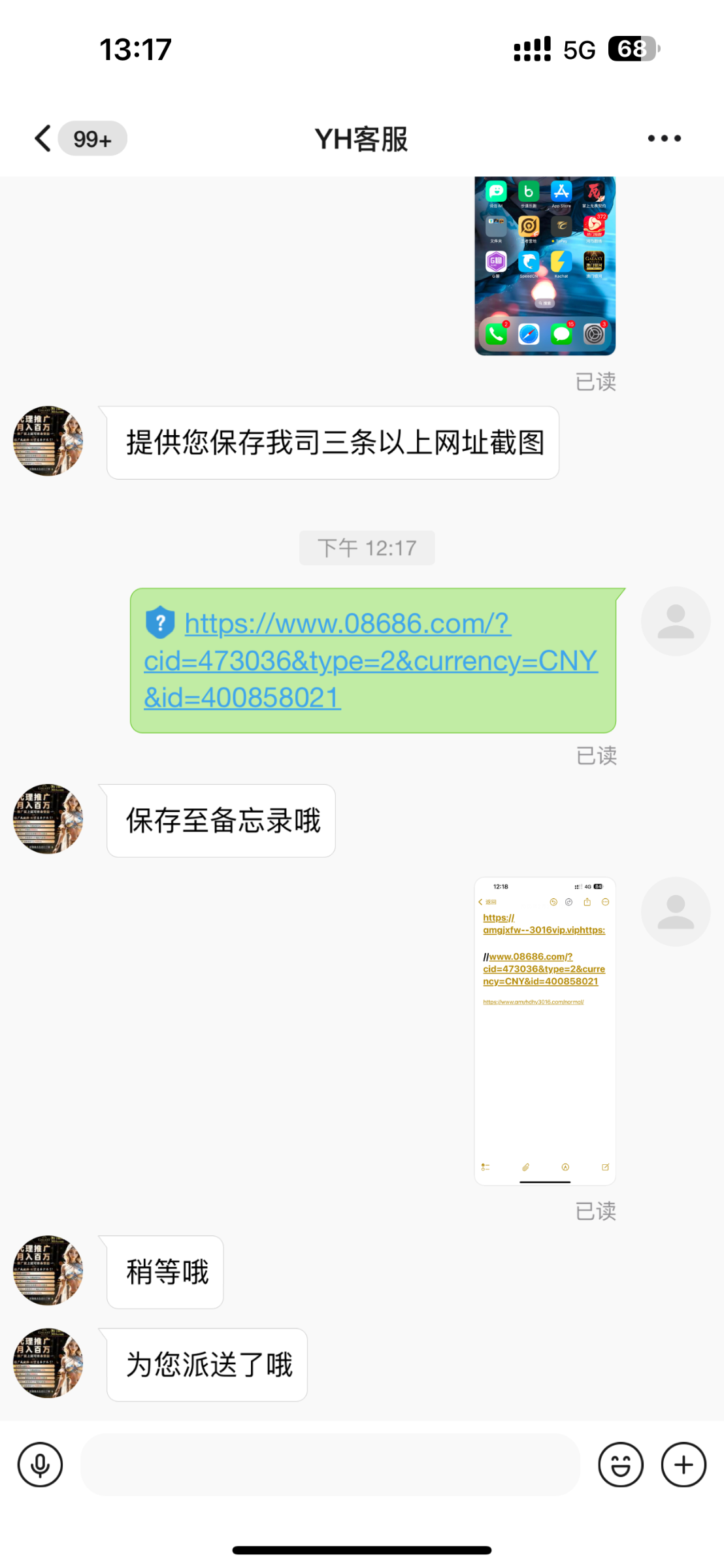Viewport: 724px width, 1568px height.
Task: Open the three-dot chat options menu
Action: (664, 139)
